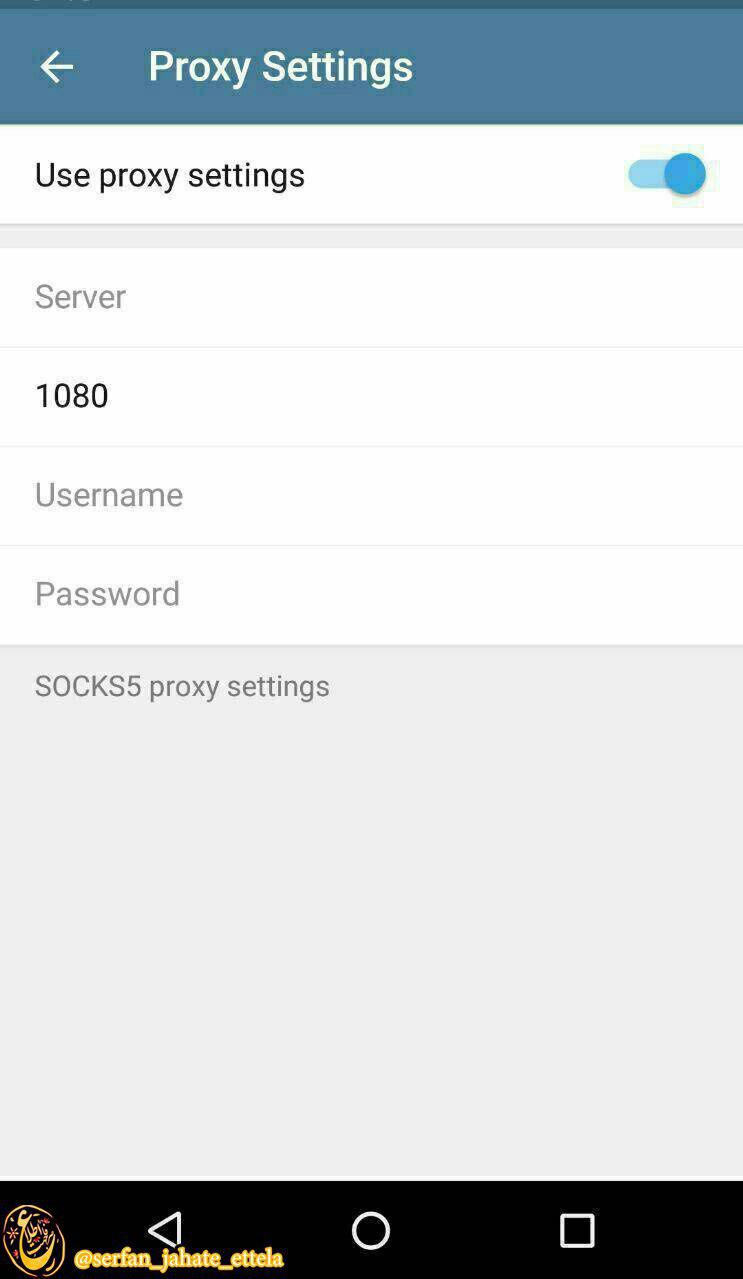Toggle off Use proxy settings switch
This screenshot has height=1279, width=743.
pos(666,174)
